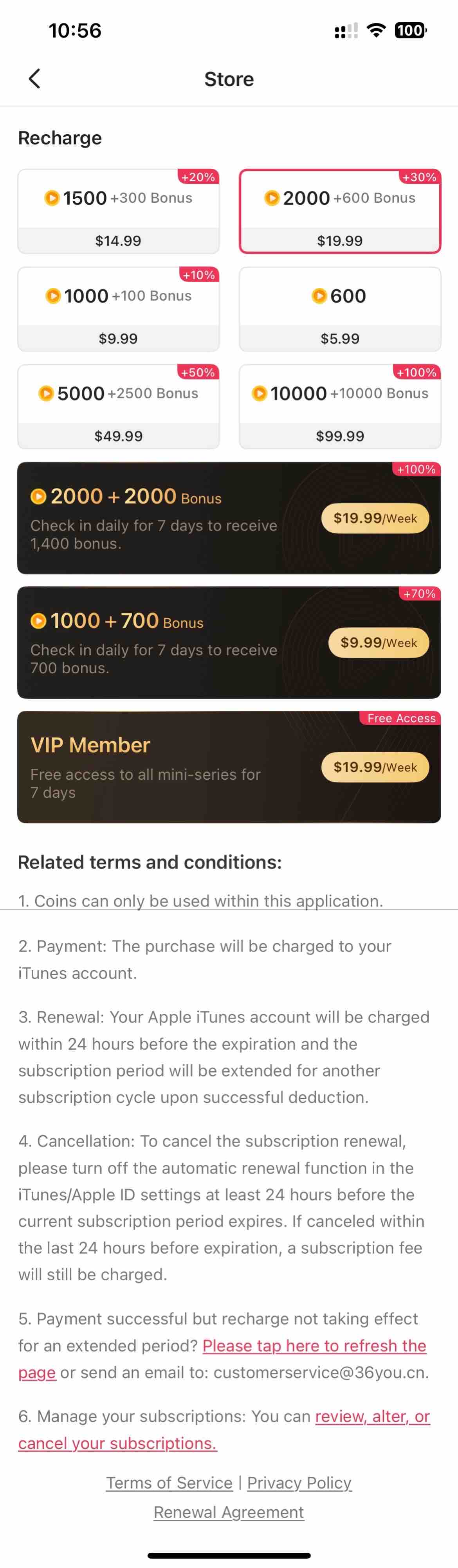Screen dimensions: 458x1568
Task: Choose the 5000 coins $49.99 pack
Action: point(118,406)
